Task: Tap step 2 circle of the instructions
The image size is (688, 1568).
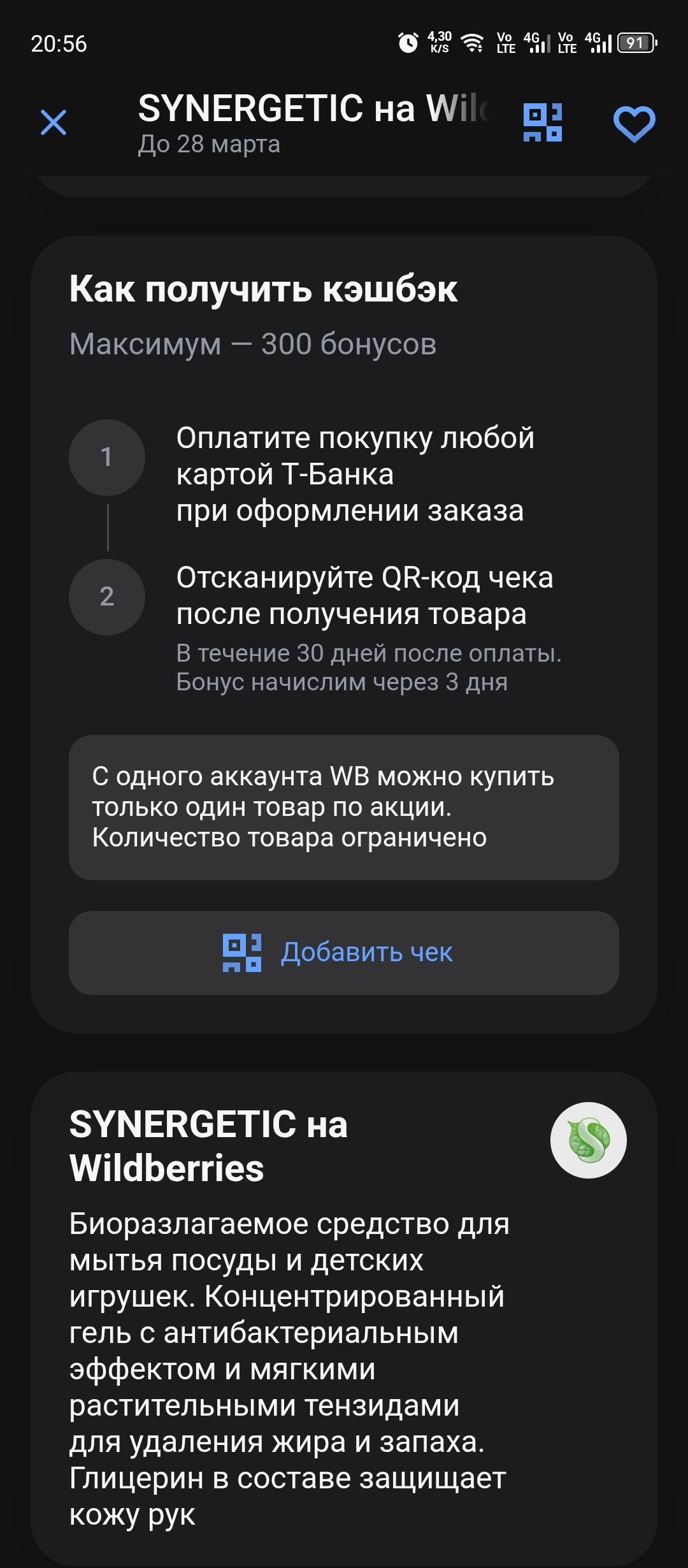Action: pyautogui.click(x=107, y=597)
